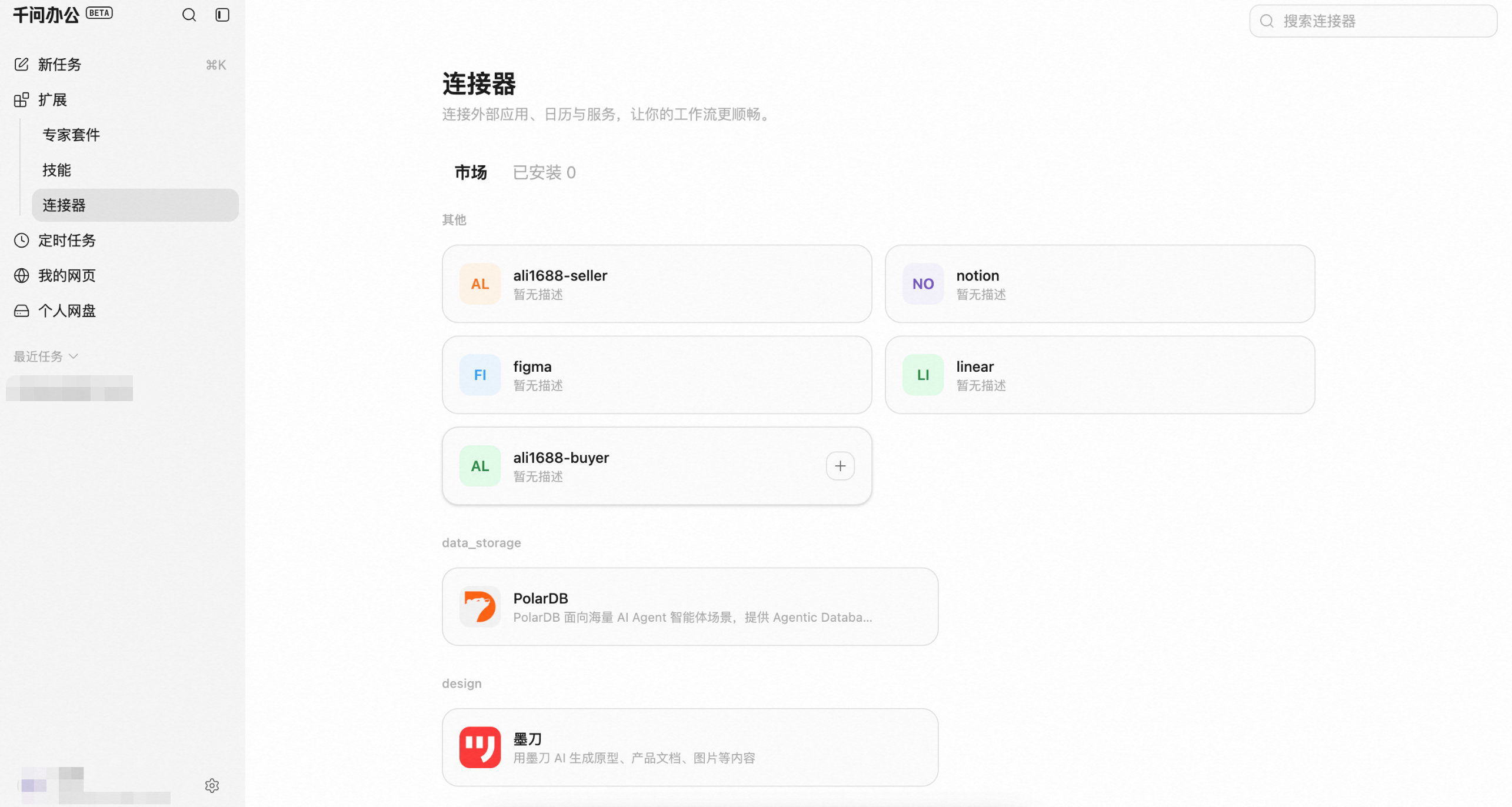Go to 定时任务
This screenshot has width=1512, height=807.
point(120,241)
